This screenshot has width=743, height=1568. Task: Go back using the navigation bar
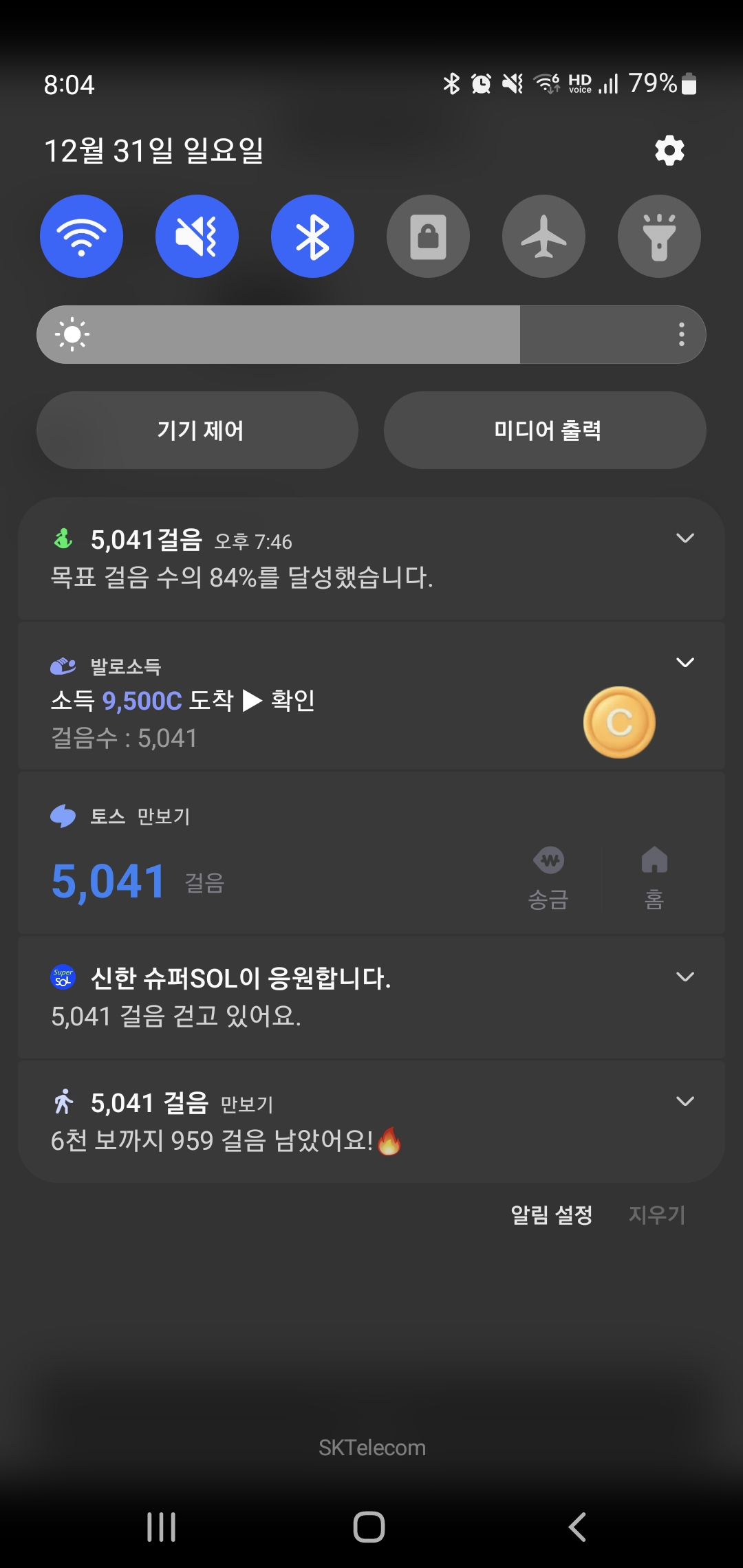coord(577,1527)
